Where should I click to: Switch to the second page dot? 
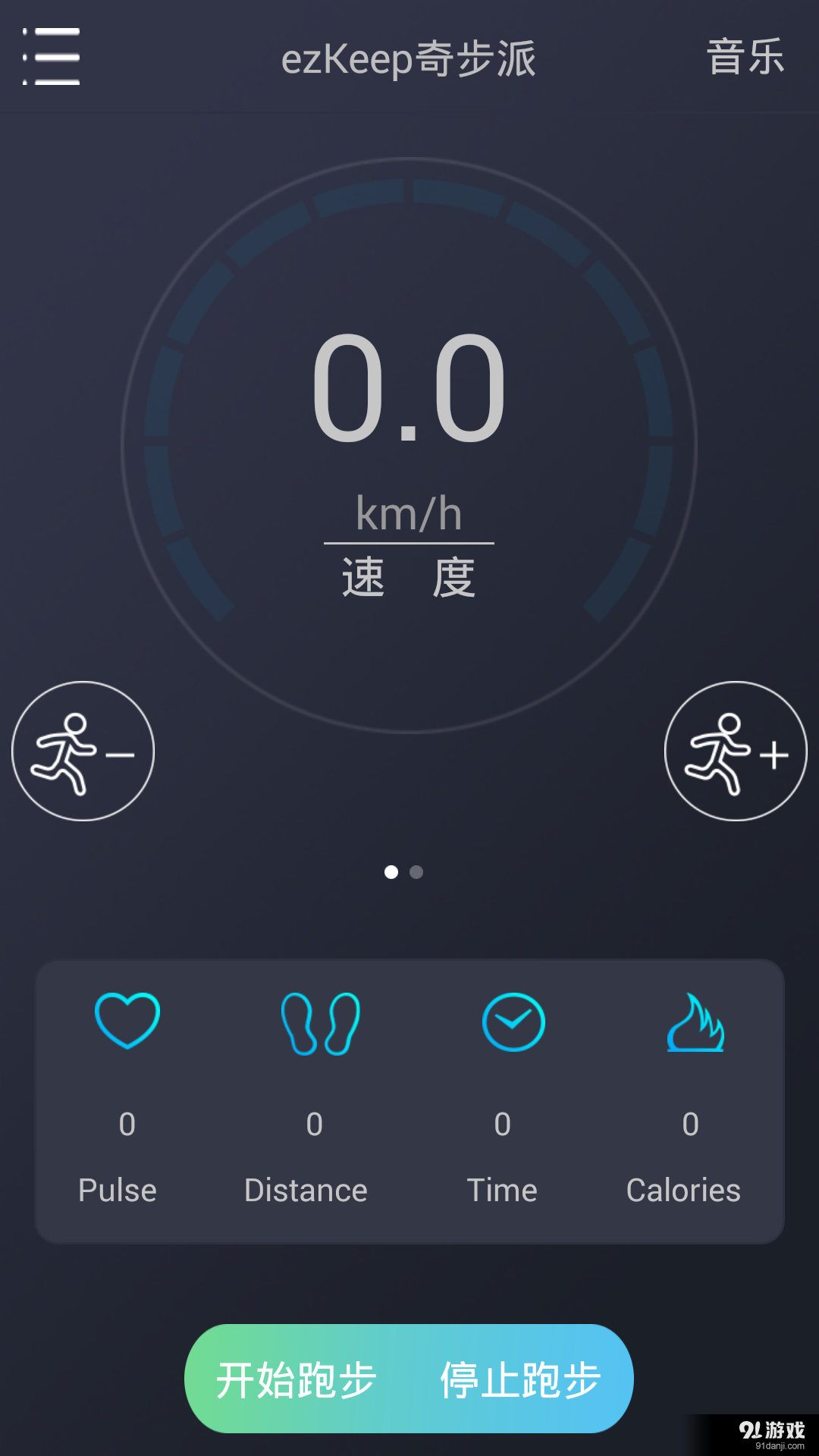(x=416, y=873)
